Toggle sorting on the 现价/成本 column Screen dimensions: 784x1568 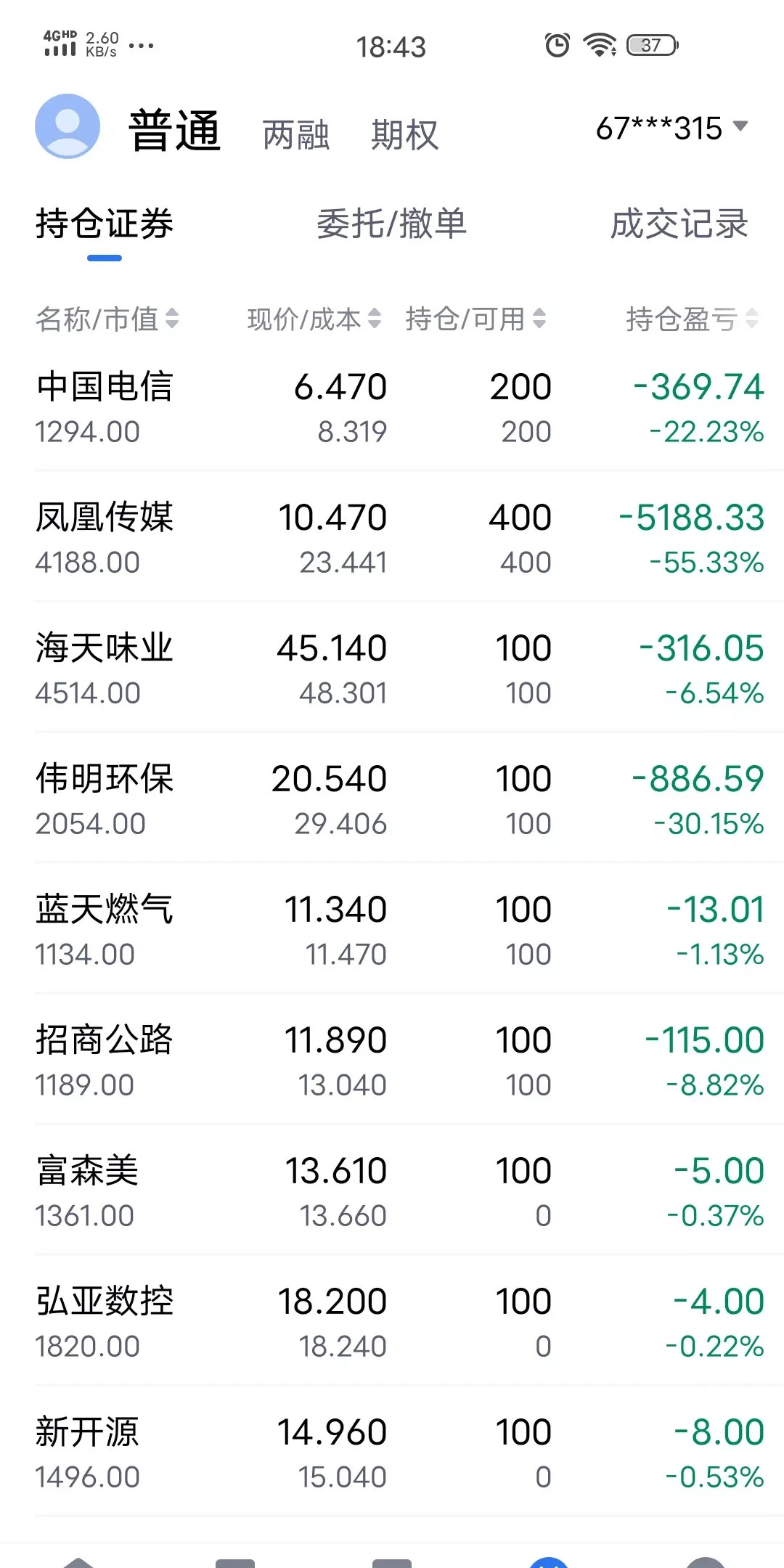tap(375, 319)
